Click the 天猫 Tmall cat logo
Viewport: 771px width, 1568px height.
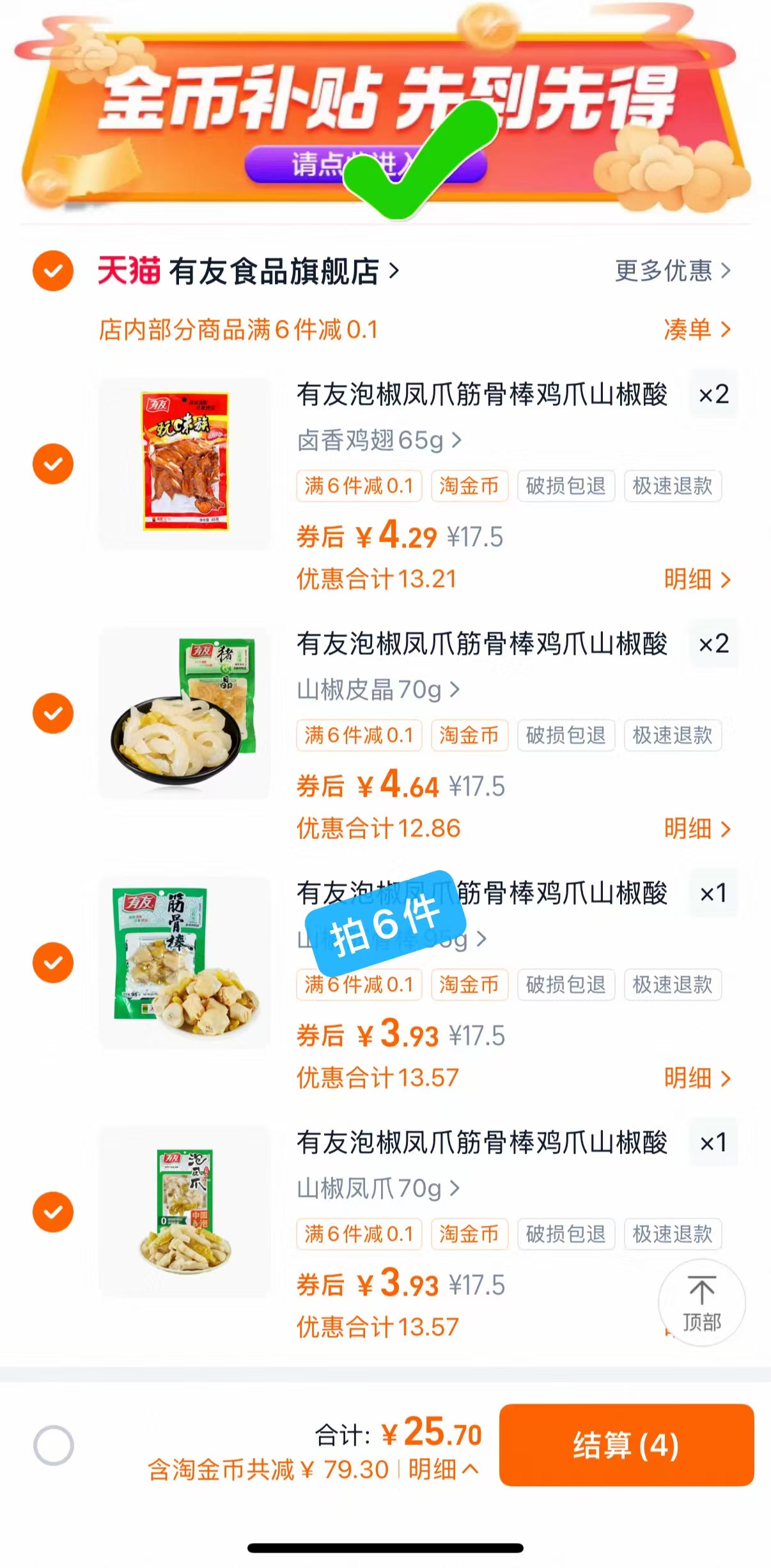coord(128,271)
